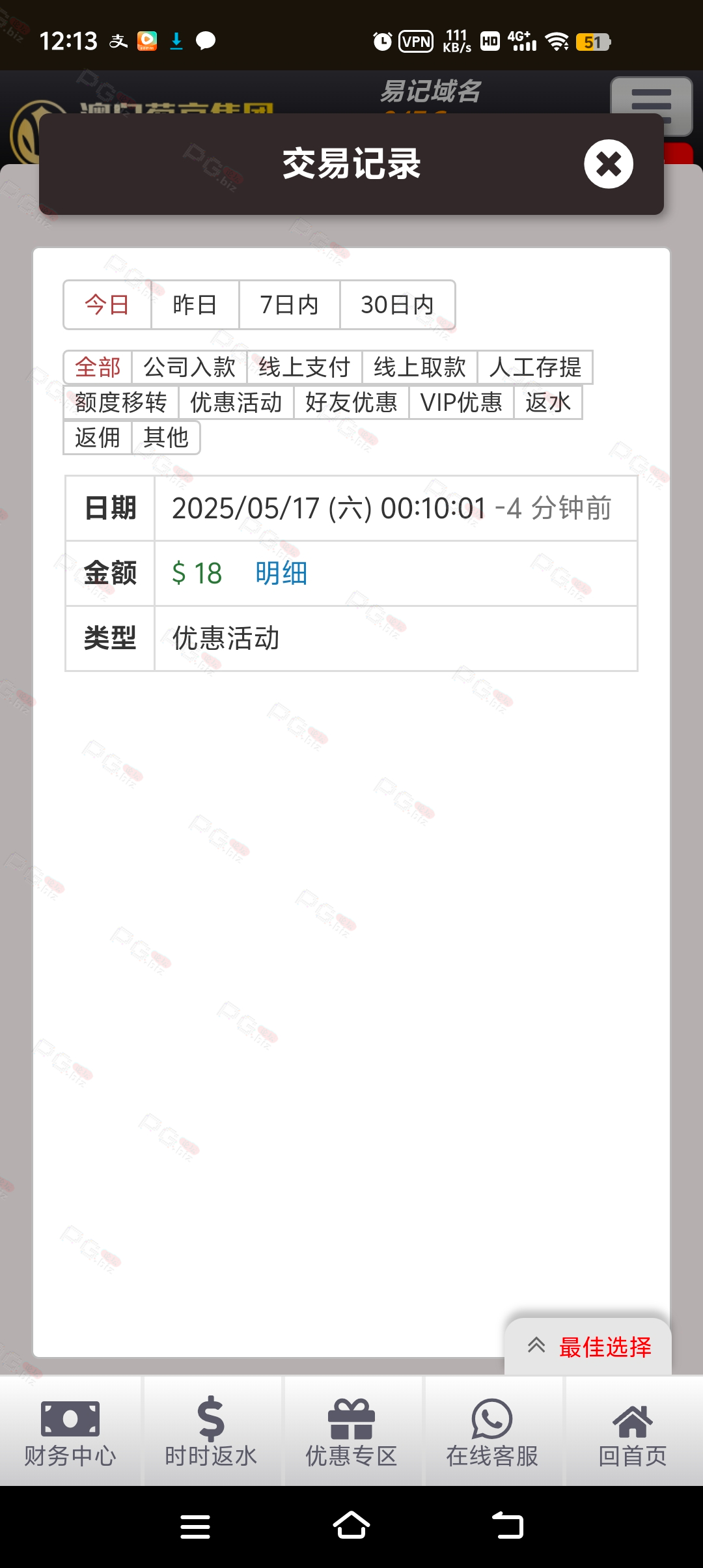
Task: Show VIP优惠 records
Action: click(462, 402)
